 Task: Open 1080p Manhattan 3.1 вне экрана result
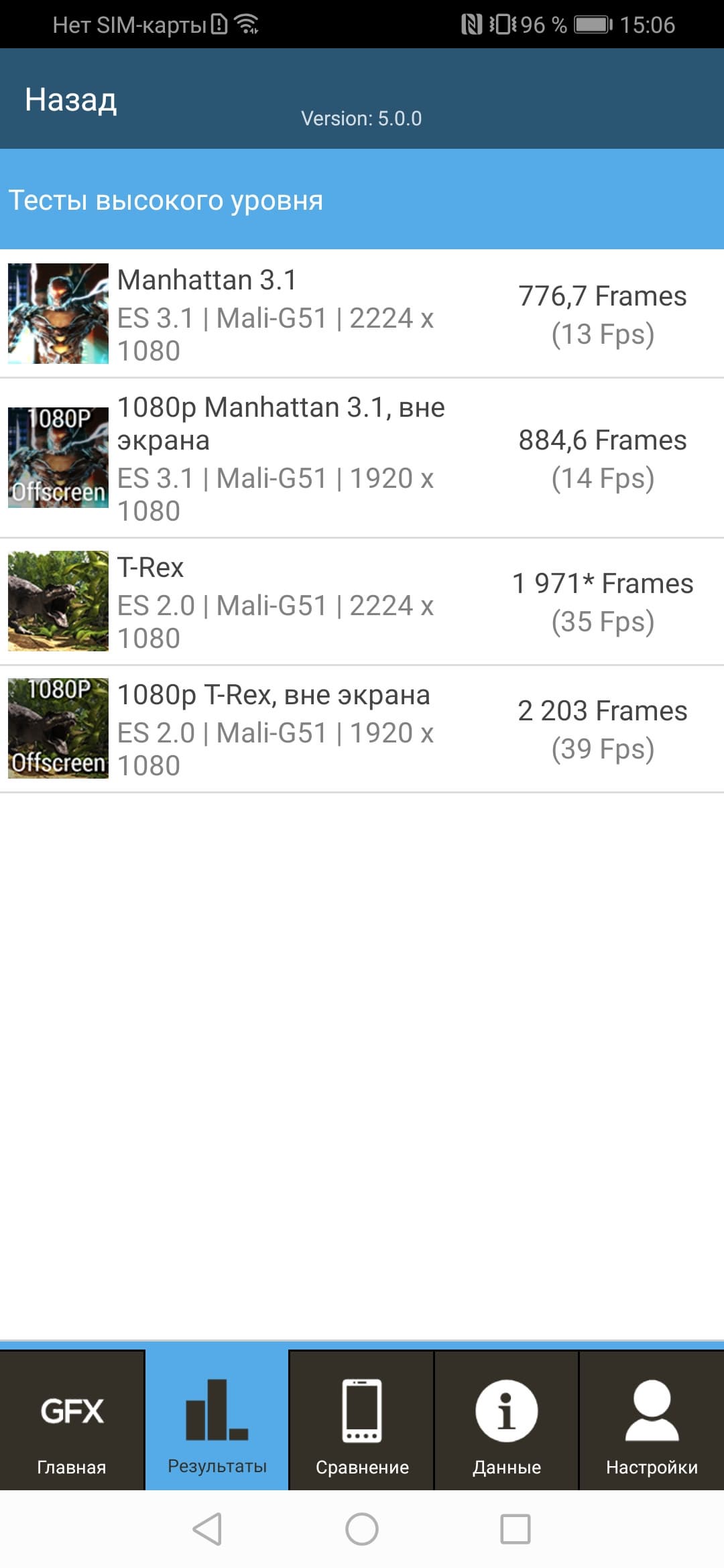pyautogui.click(x=362, y=458)
